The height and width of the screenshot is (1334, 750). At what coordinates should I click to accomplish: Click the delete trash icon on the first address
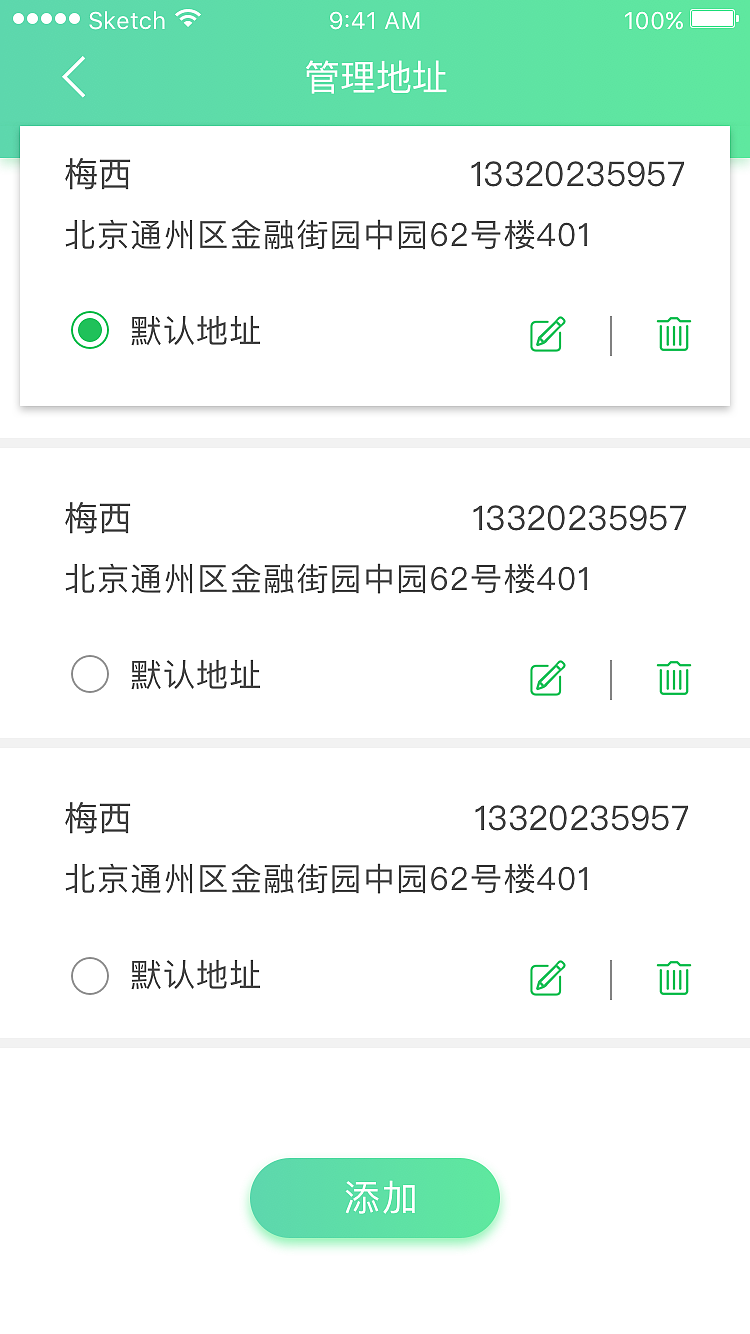673,335
